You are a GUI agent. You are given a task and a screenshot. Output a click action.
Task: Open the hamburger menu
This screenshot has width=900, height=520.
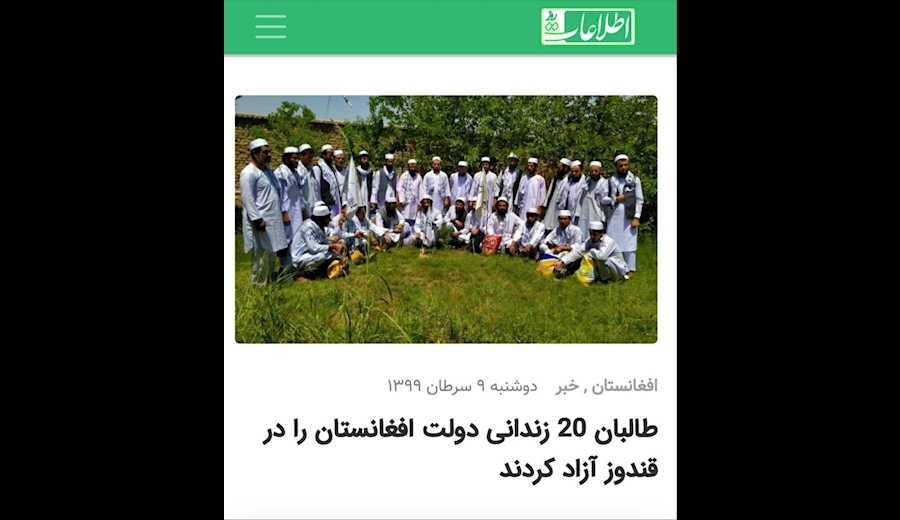coord(270,27)
